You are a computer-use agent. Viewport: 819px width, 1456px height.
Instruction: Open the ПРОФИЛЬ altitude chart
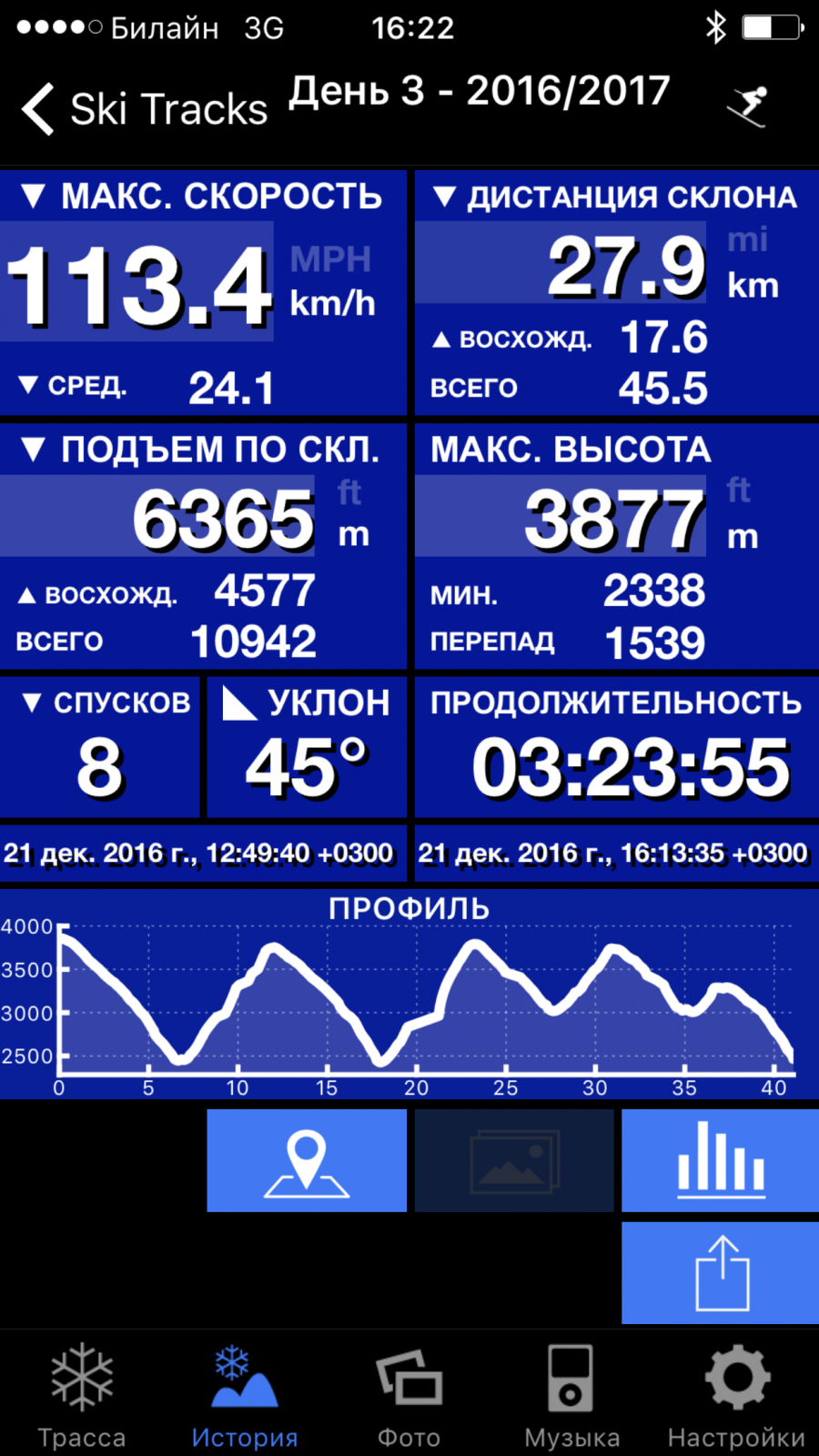(x=409, y=994)
